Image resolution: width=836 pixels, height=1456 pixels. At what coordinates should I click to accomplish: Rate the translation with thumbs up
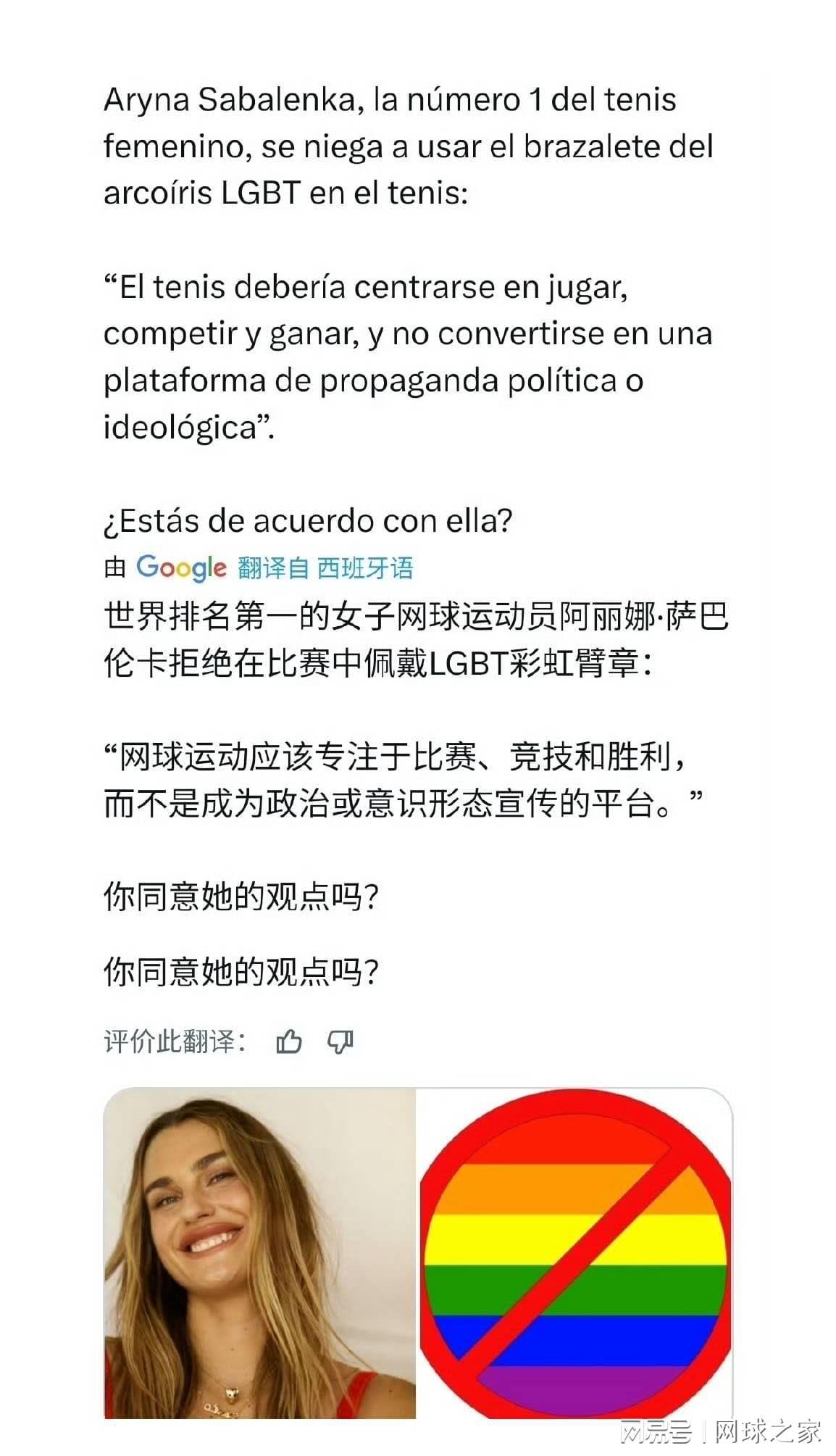(x=288, y=1042)
